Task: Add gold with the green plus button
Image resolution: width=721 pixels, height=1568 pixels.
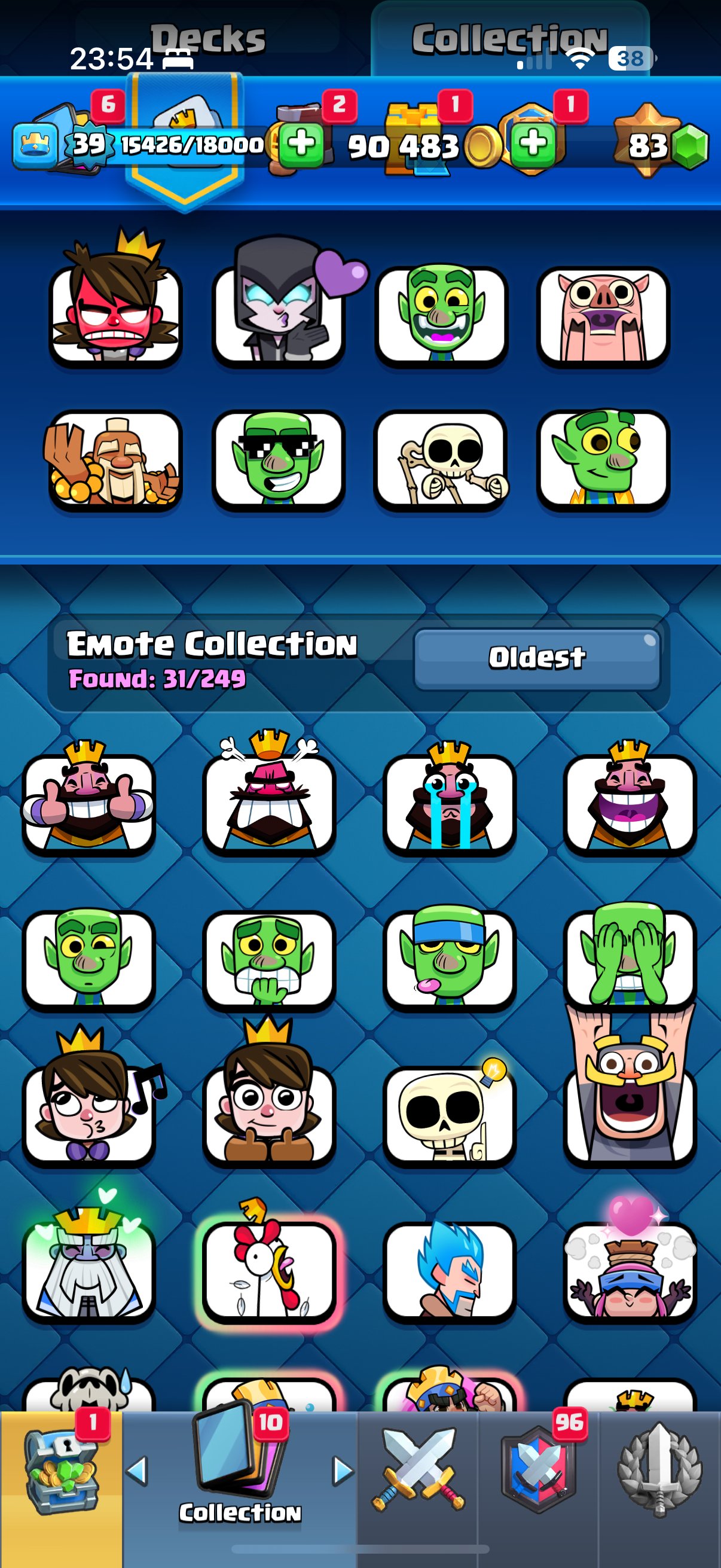Action: point(533,145)
